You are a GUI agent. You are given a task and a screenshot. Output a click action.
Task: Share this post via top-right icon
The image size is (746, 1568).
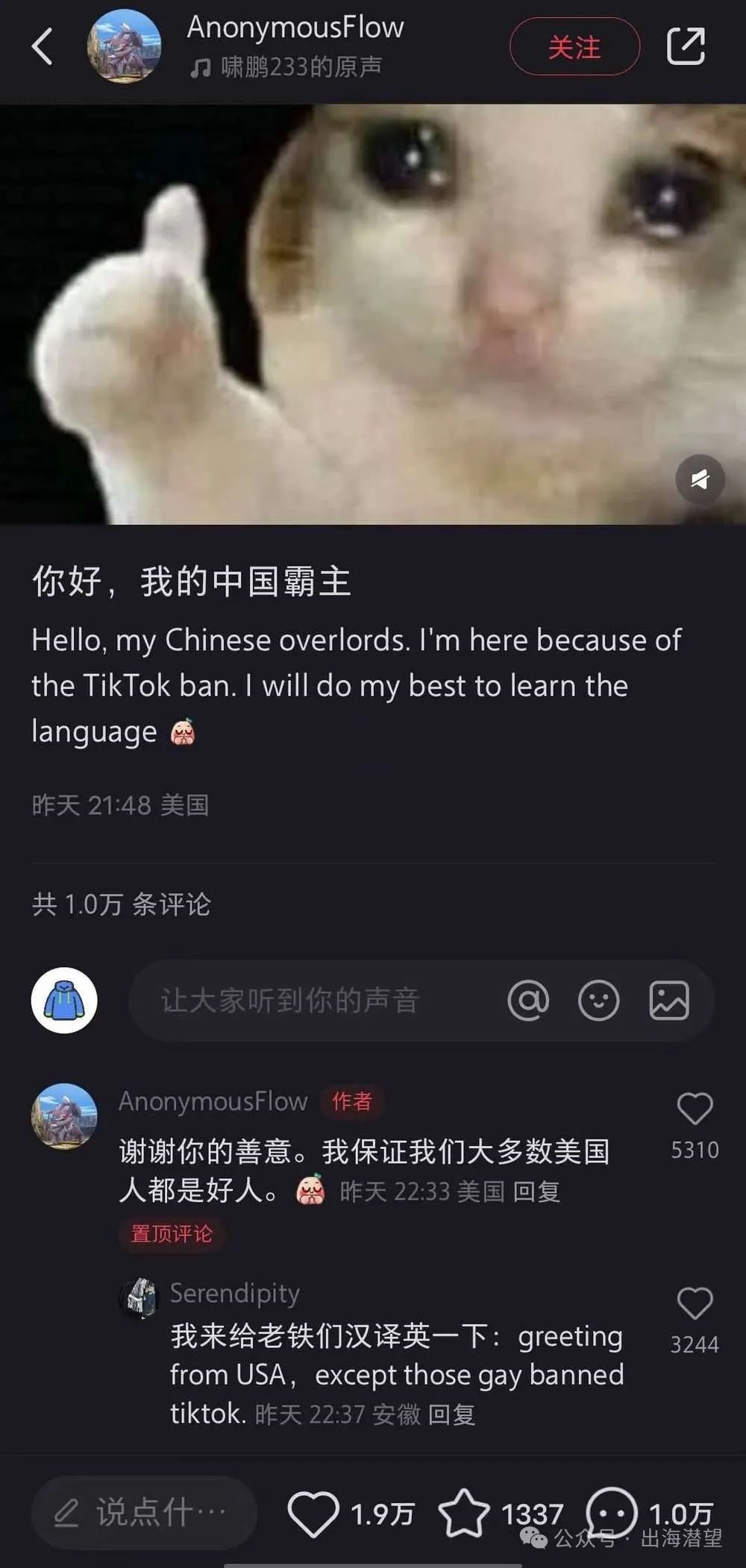click(x=685, y=46)
